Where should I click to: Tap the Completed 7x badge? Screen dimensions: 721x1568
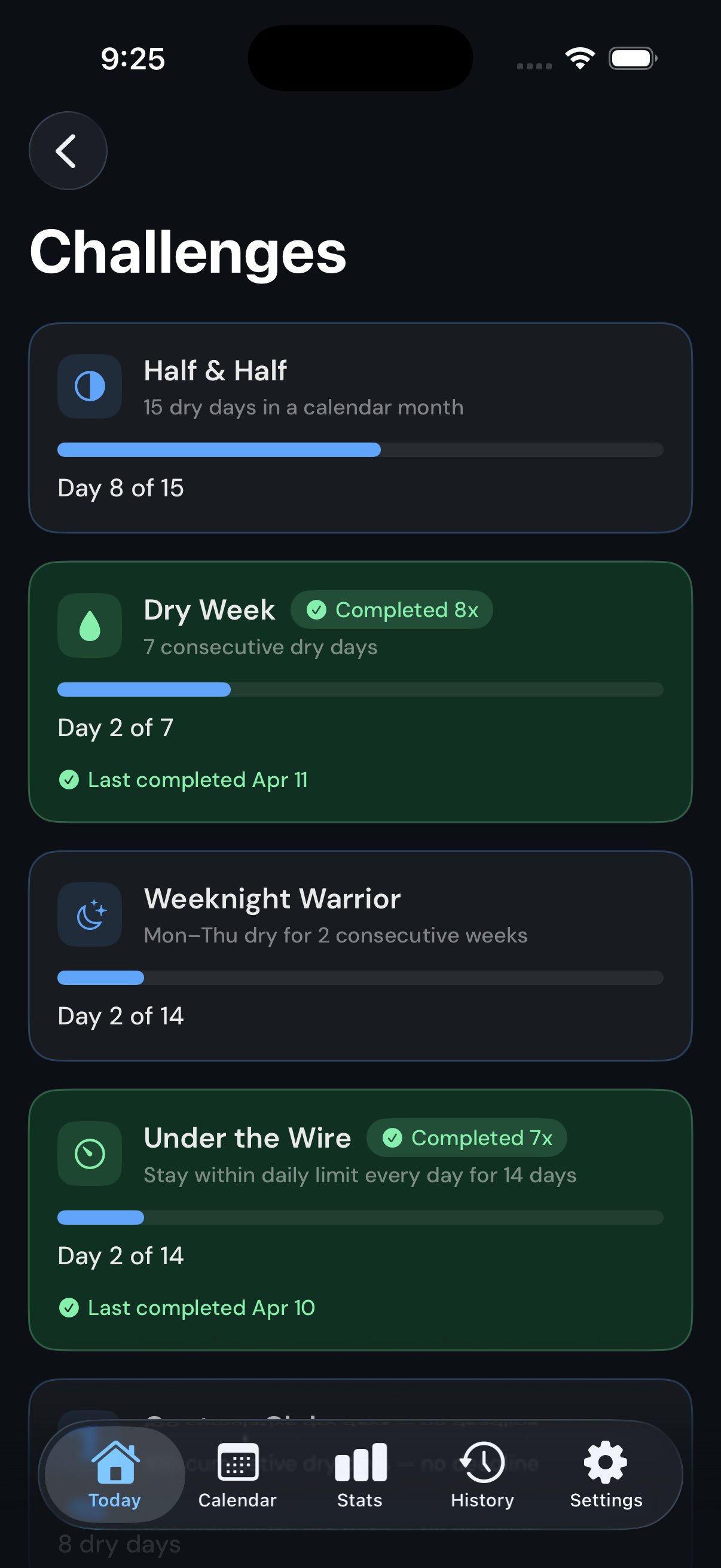(x=467, y=1137)
